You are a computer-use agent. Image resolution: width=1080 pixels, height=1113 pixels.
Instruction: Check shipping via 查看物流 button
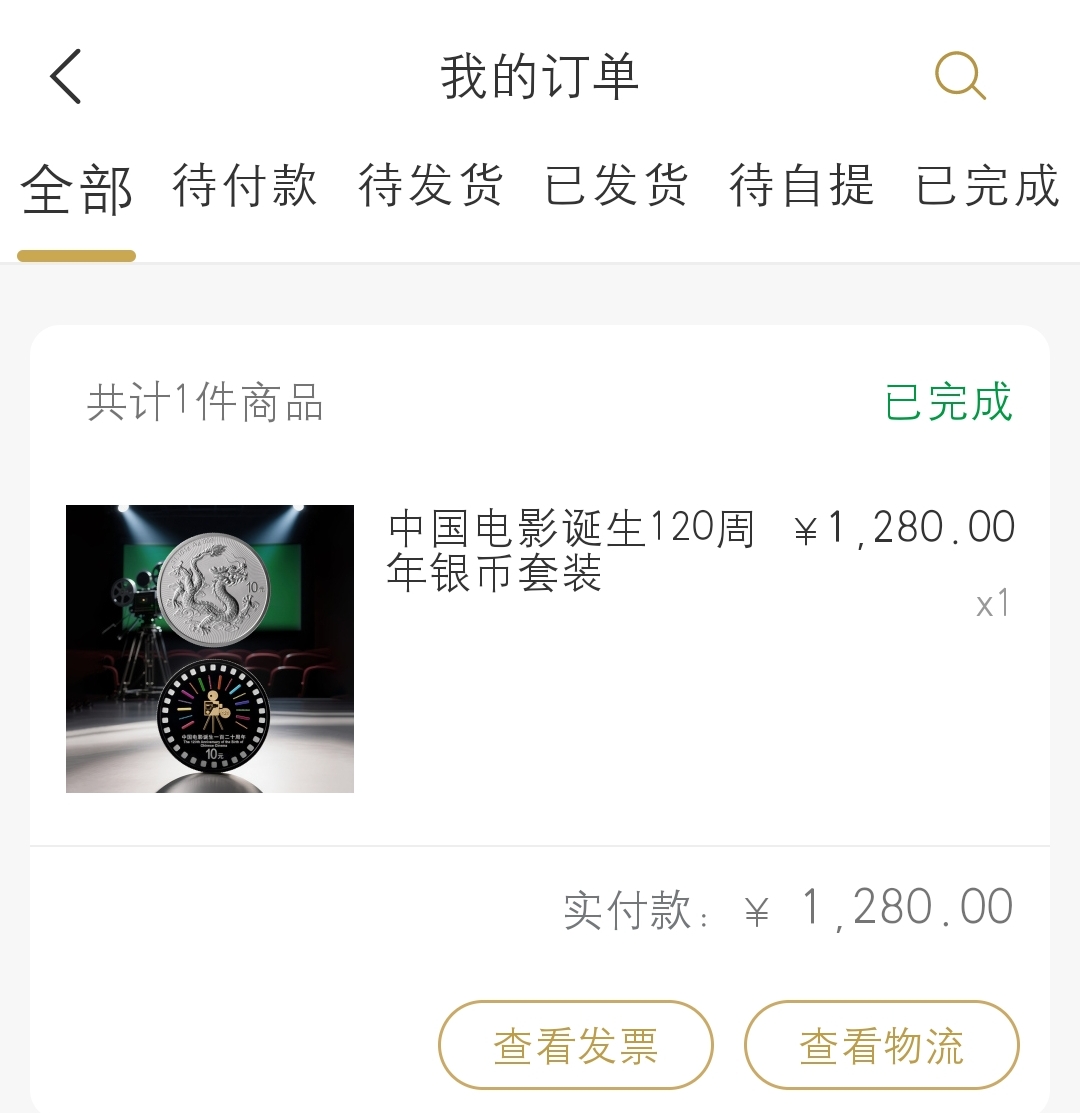[882, 1045]
